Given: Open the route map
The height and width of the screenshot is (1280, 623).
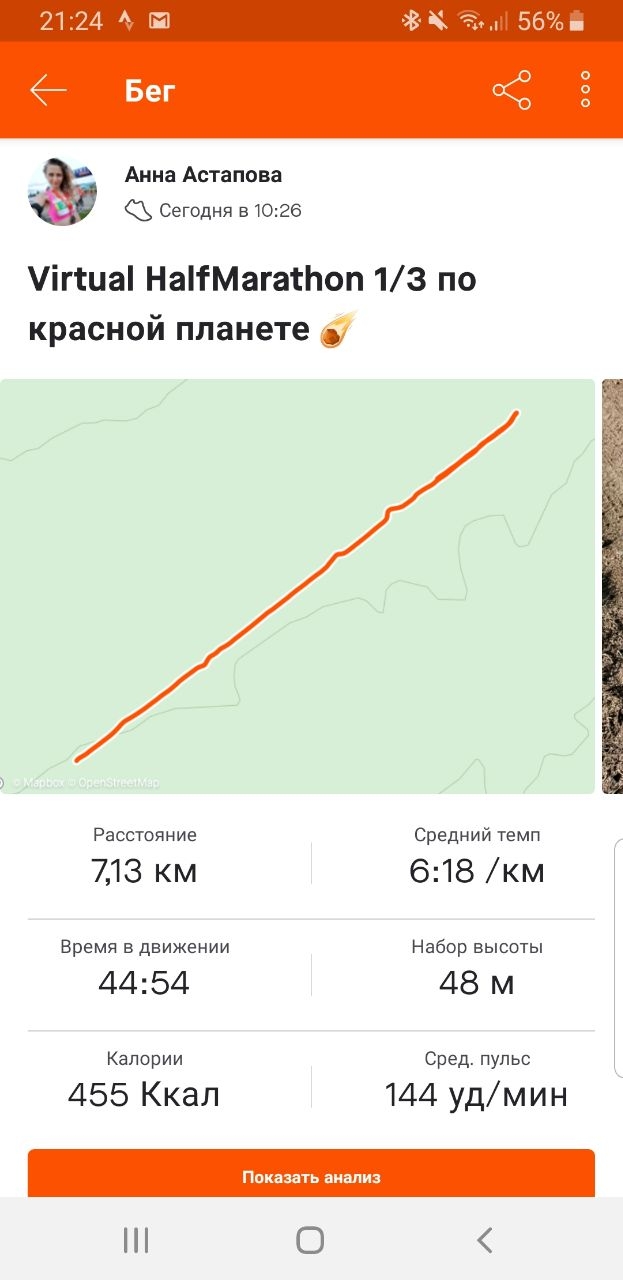Looking at the screenshot, I should click(297, 586).
